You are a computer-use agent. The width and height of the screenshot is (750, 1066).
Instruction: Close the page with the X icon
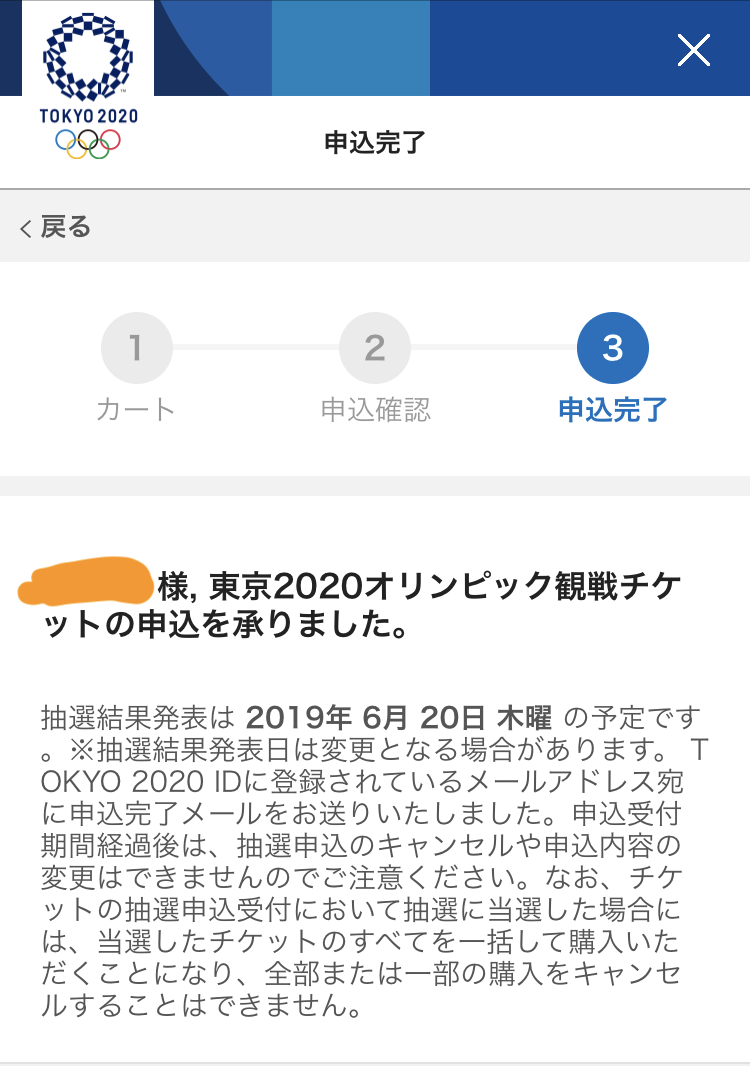tap(693, 50)
